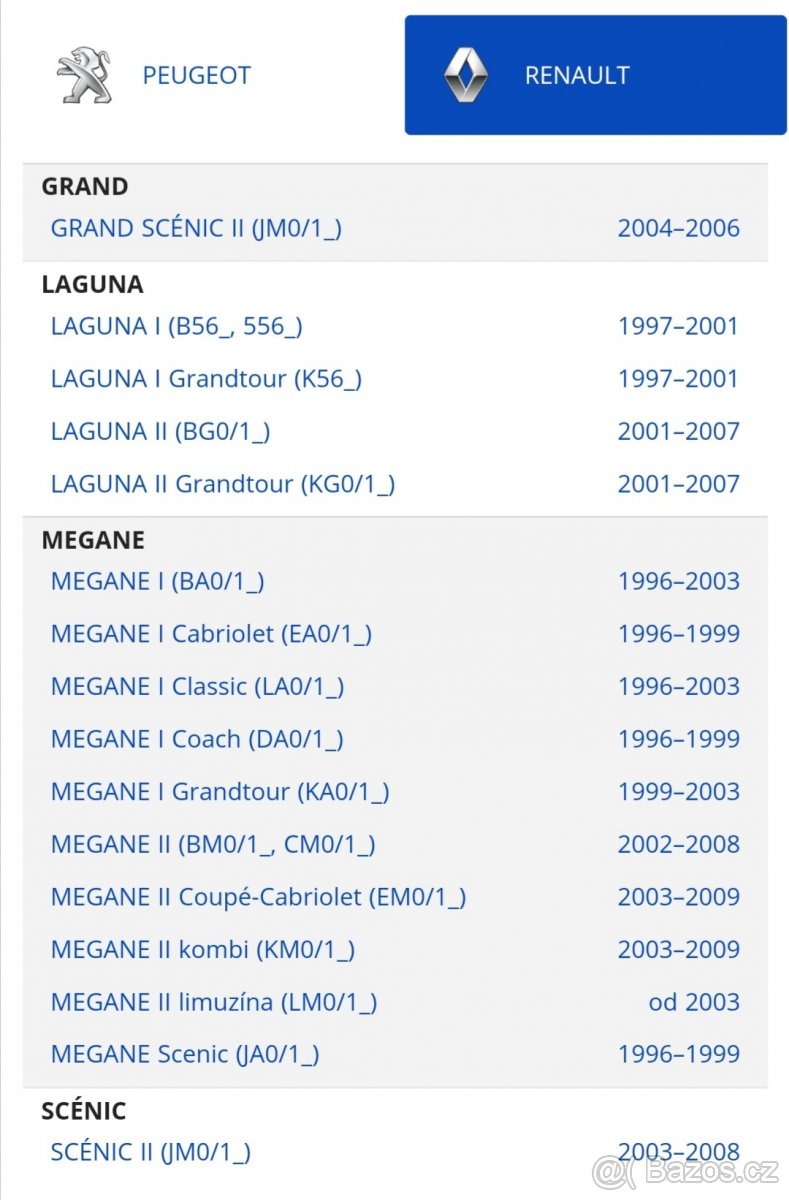Open MEGANE II limuzína (LM0/1_)
Image resolution: width=789 pixels, height=1200 pixels.
coord(213,1002)
